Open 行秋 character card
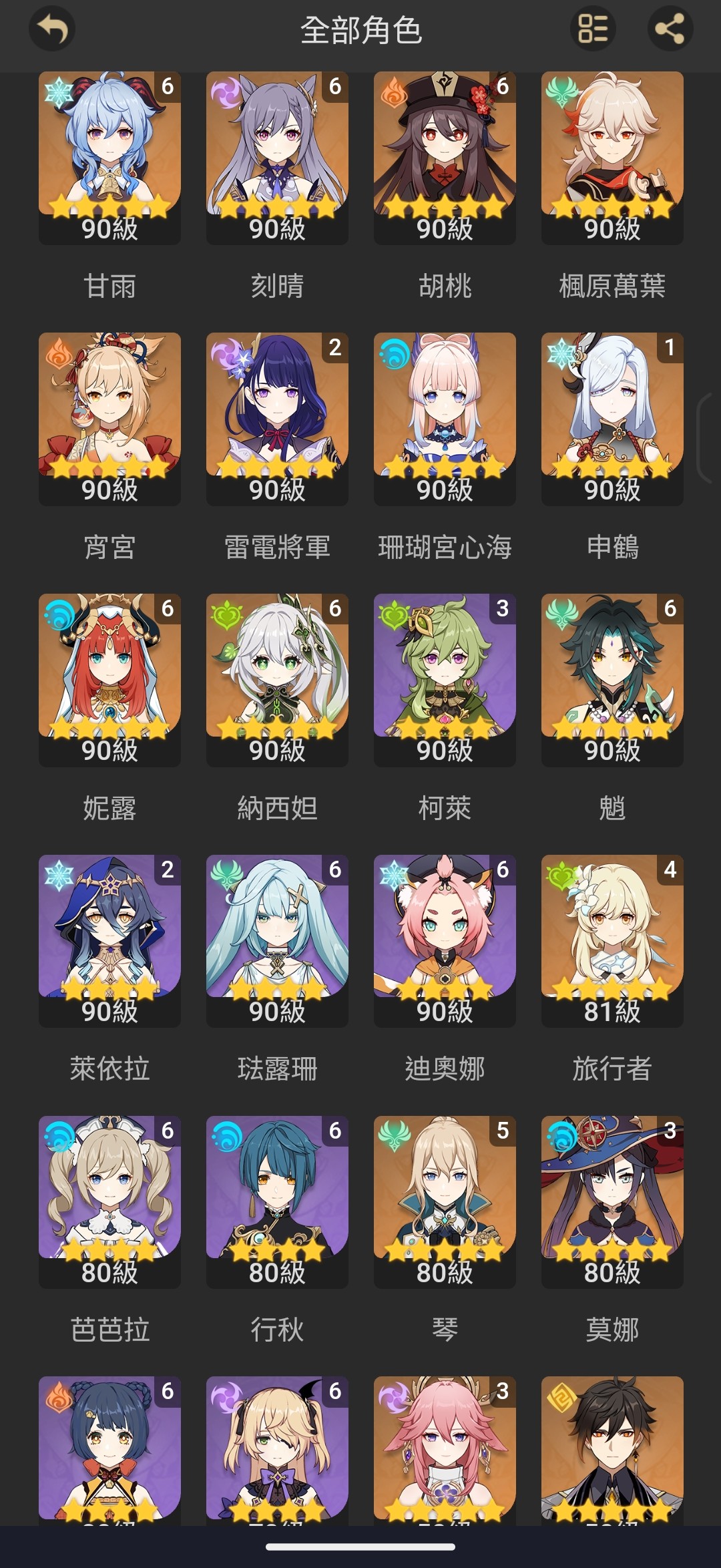The width and height of the screenshot is (721, 1568). [x=277, y=1202]
